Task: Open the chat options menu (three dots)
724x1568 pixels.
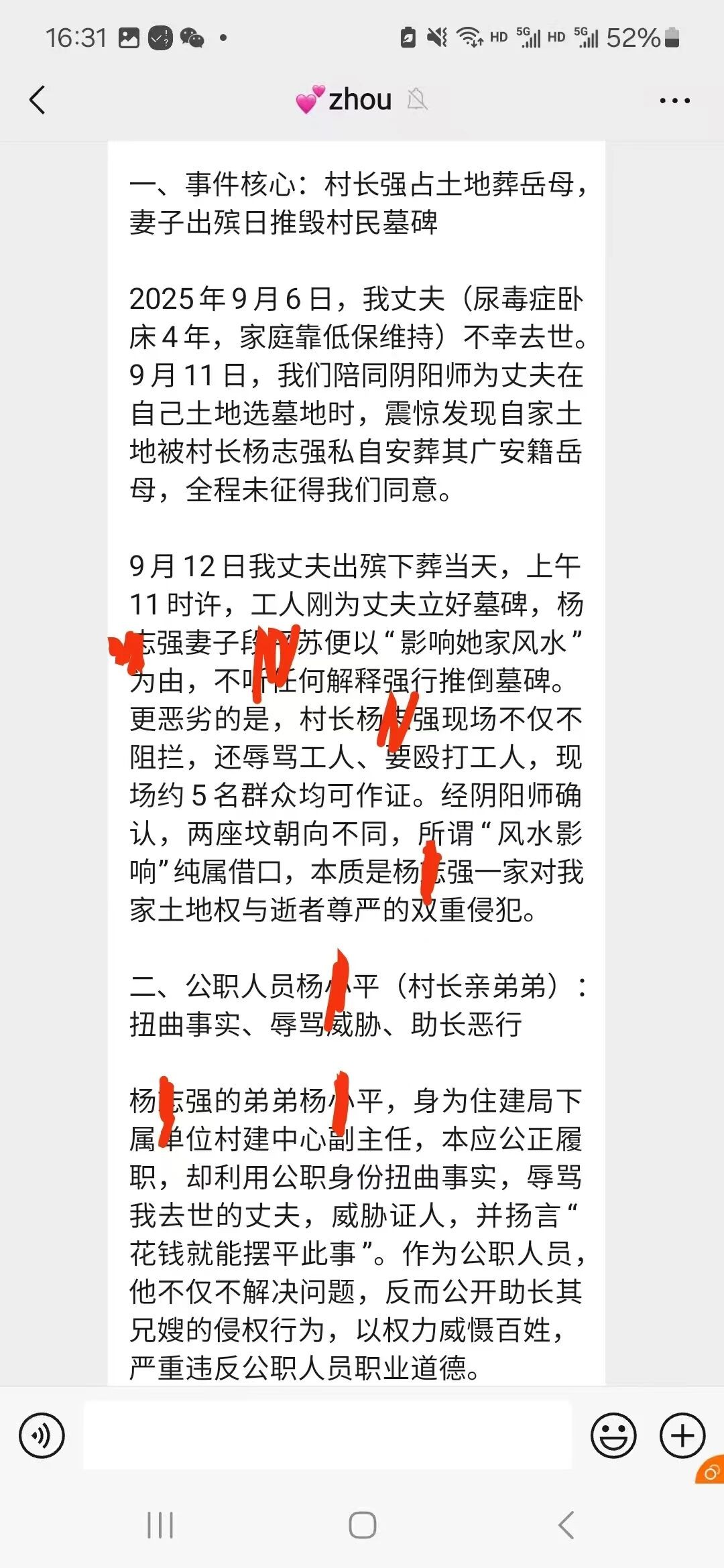Action: 674,101
